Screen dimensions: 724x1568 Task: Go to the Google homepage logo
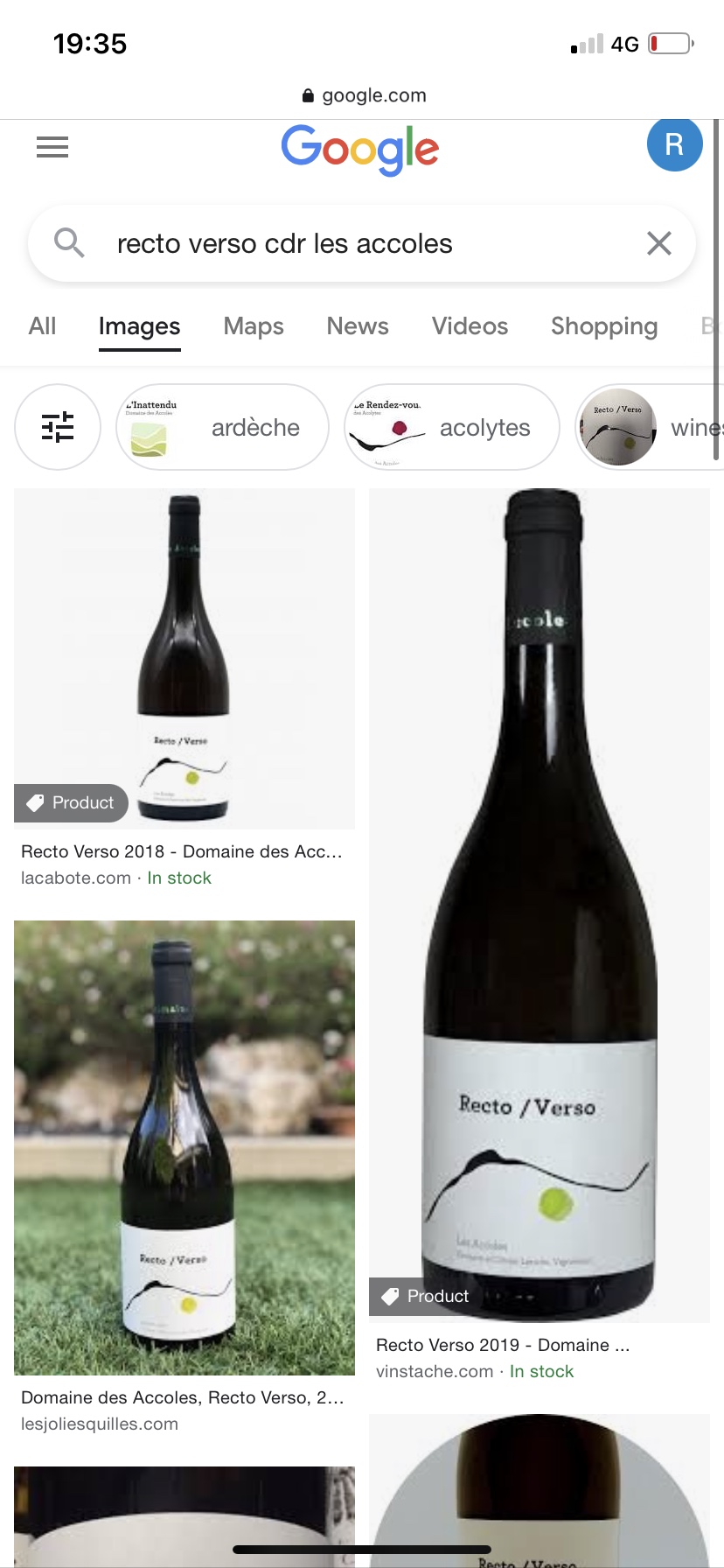[x=359, y=149]
